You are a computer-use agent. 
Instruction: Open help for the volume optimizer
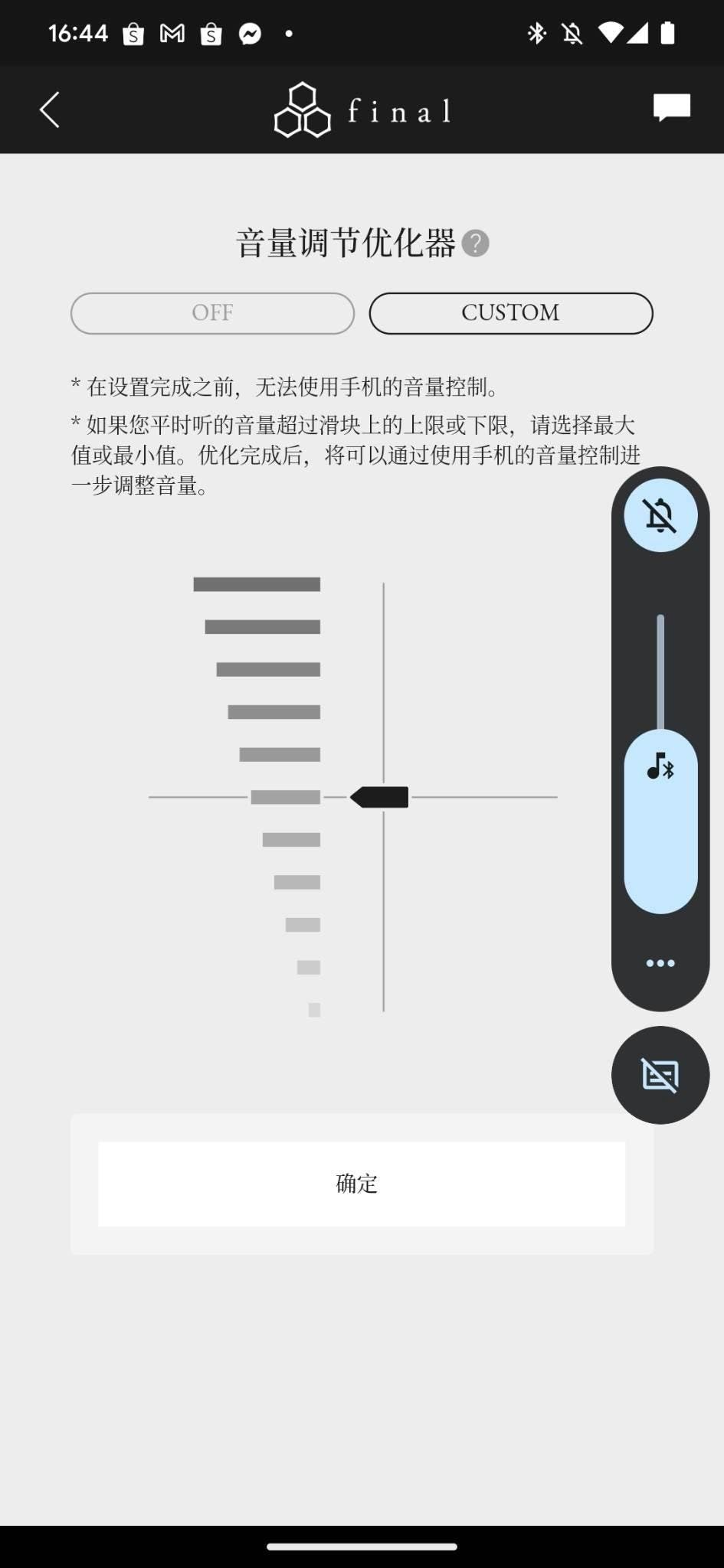(x=475, y=243)
